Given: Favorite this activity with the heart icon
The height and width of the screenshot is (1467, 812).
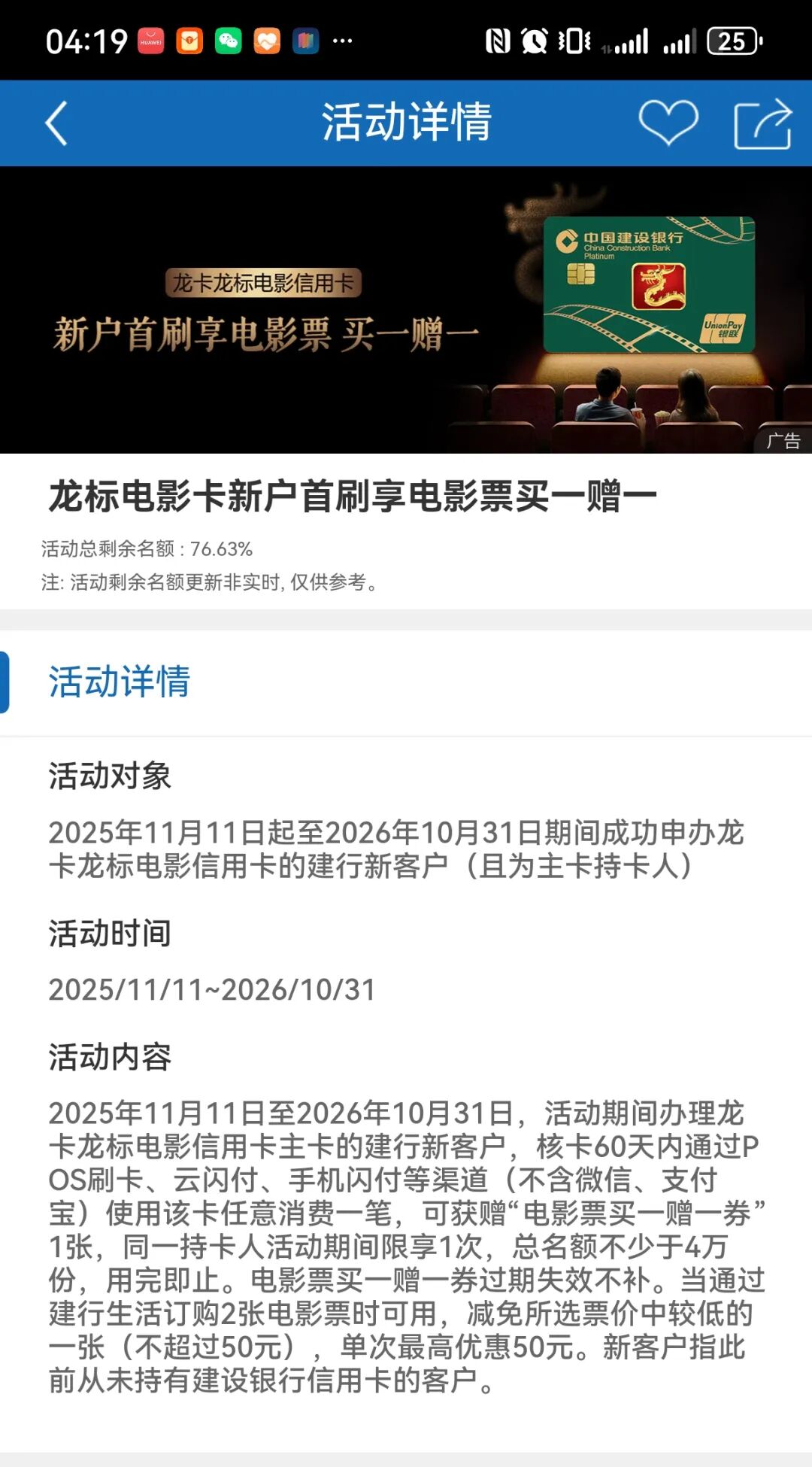Looking at the screenshot, I should (x=668, y=123).
